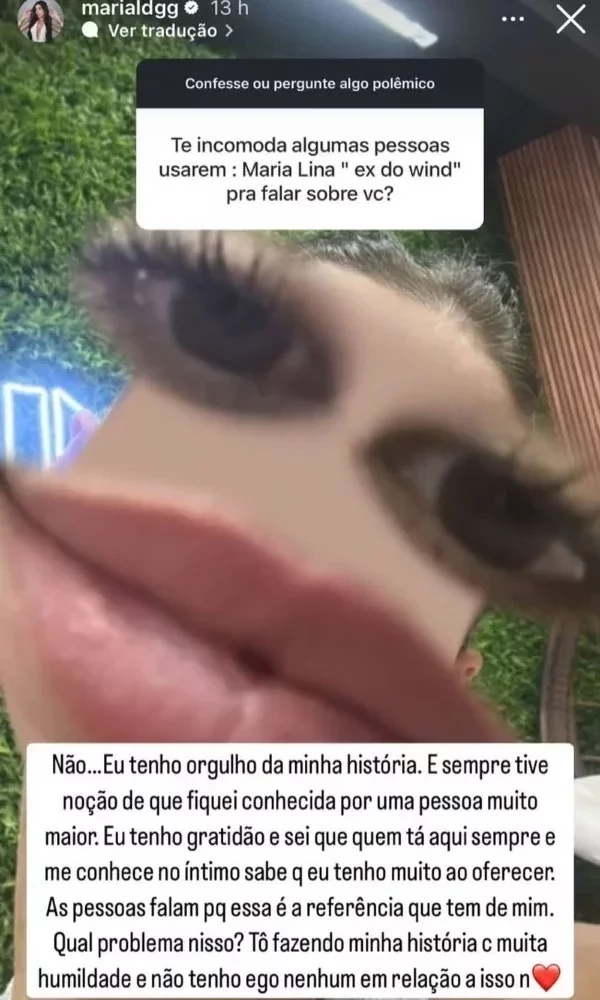Viewport: 600px width, 1000px height.
Task: Tap marialdgg's profile avatar
Action: [x=38, y=19]
